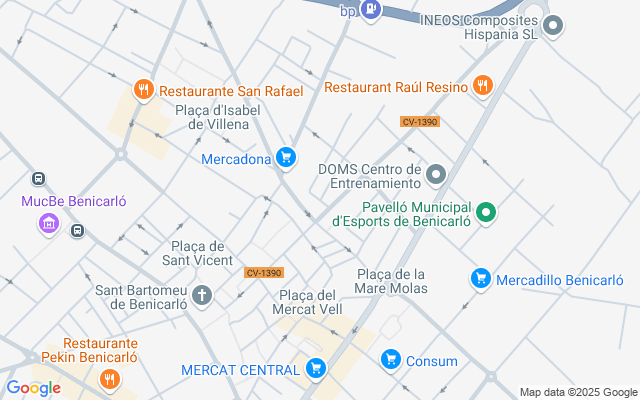The image size is (640, 400).
Task: Select the Mercadona shopping marker
Action: click(287, 158)
